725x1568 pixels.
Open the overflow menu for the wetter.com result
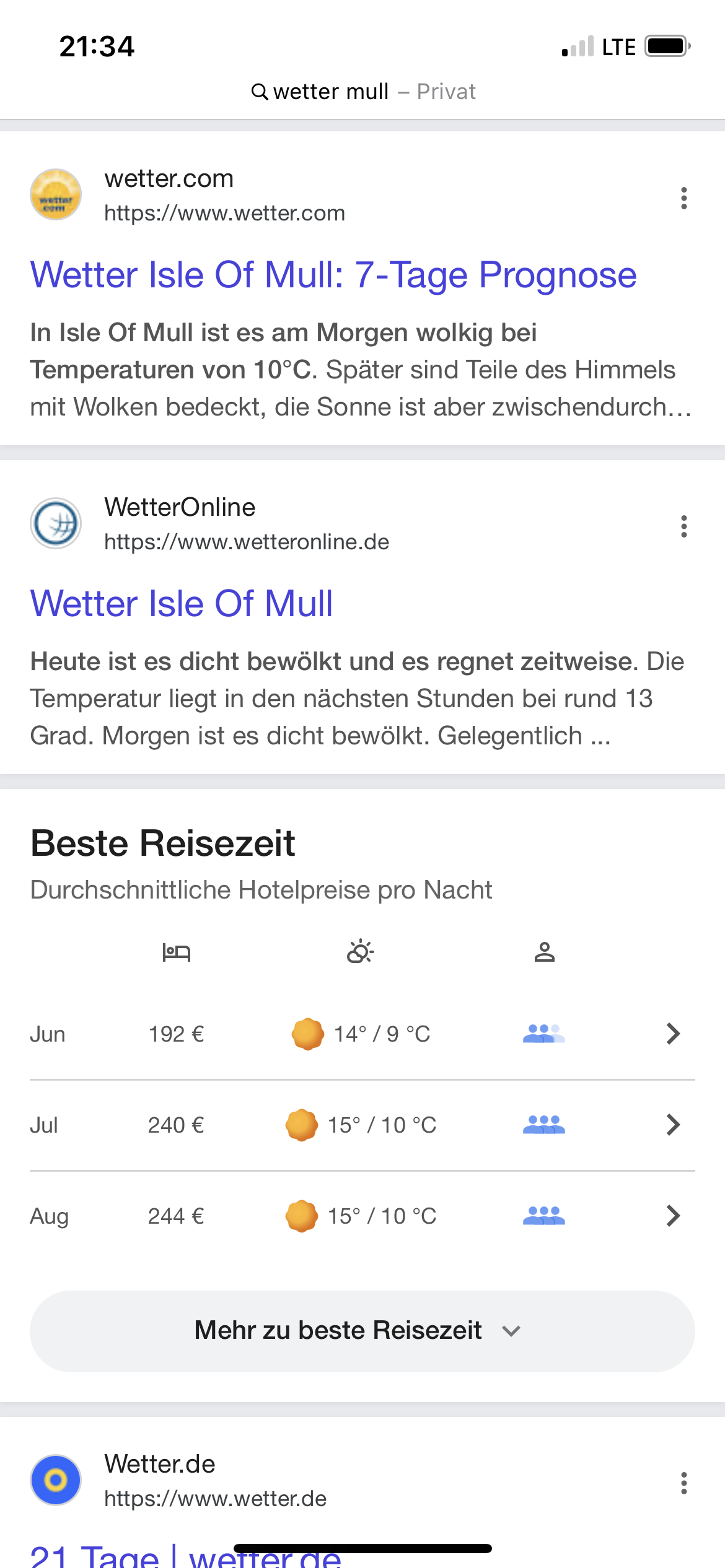683,198
